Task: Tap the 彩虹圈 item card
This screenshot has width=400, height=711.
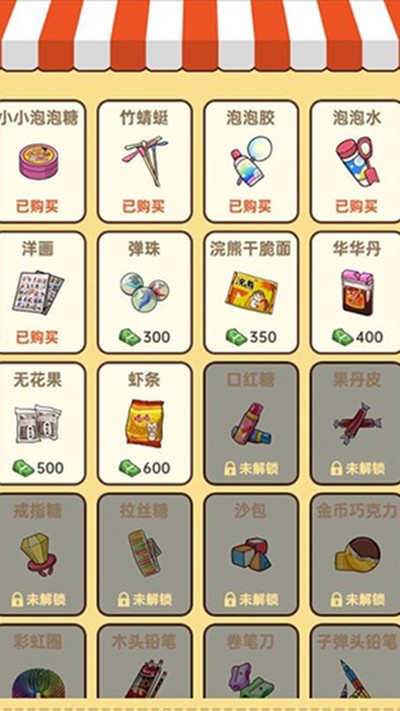Action: tap(42, 661)
